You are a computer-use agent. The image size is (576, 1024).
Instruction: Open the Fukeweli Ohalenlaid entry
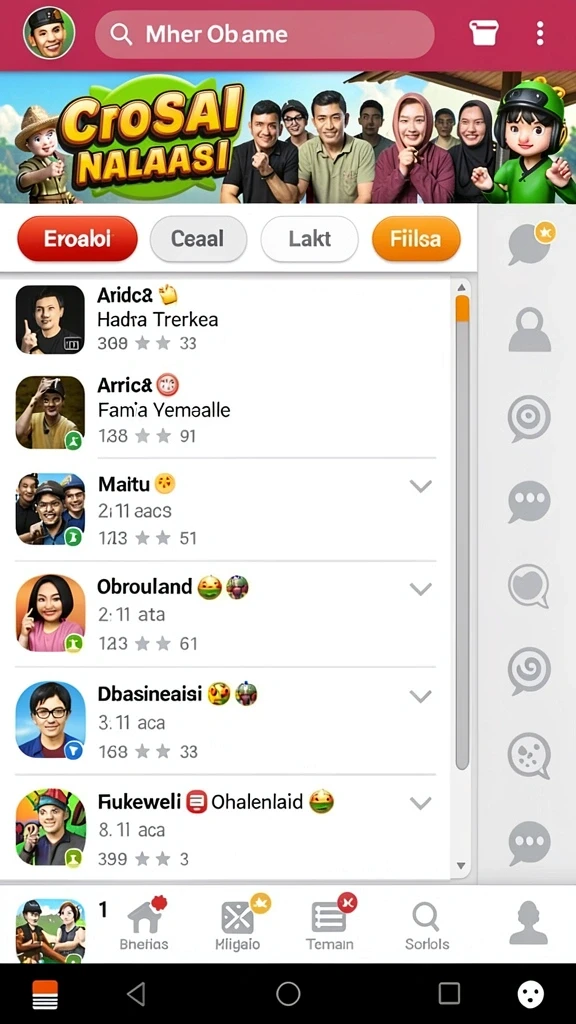(225, 829)
